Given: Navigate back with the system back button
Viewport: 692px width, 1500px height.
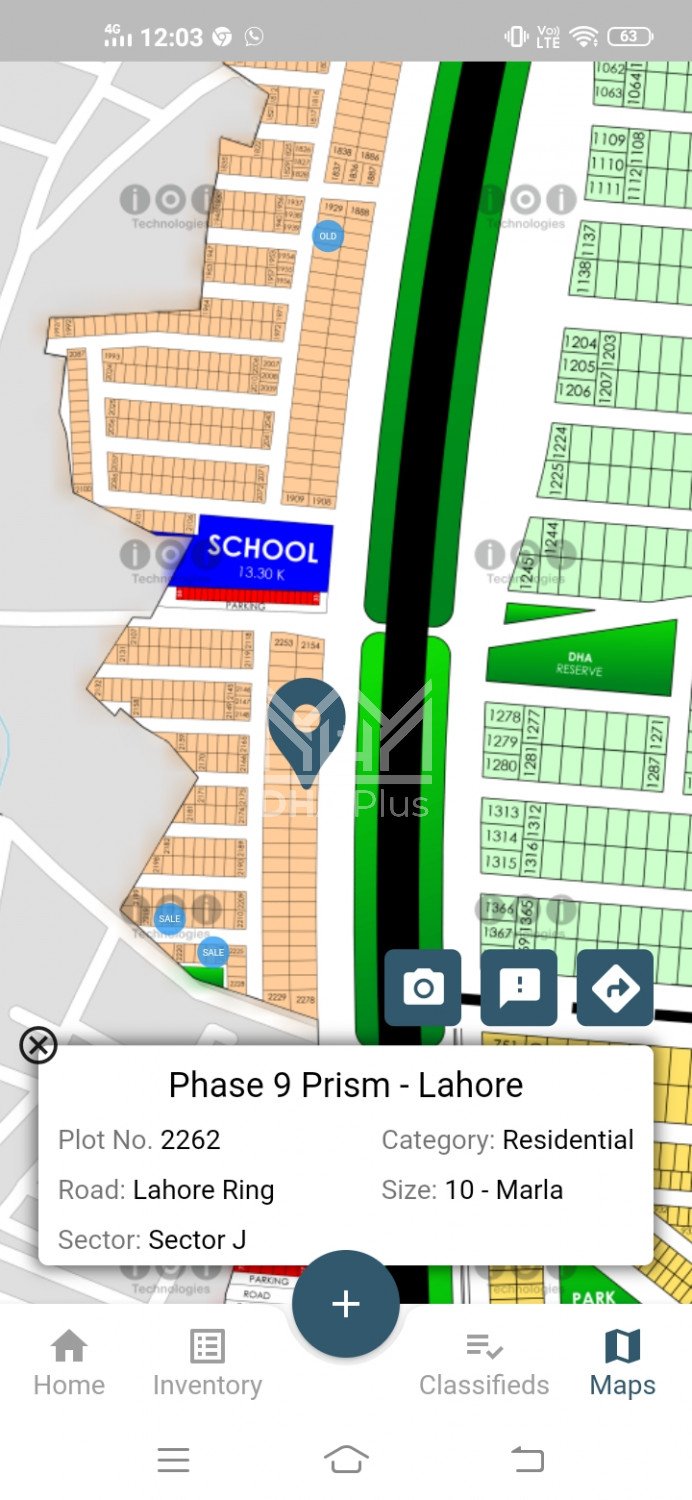Looking at the screenshot, I should [x=527, y=1460].
